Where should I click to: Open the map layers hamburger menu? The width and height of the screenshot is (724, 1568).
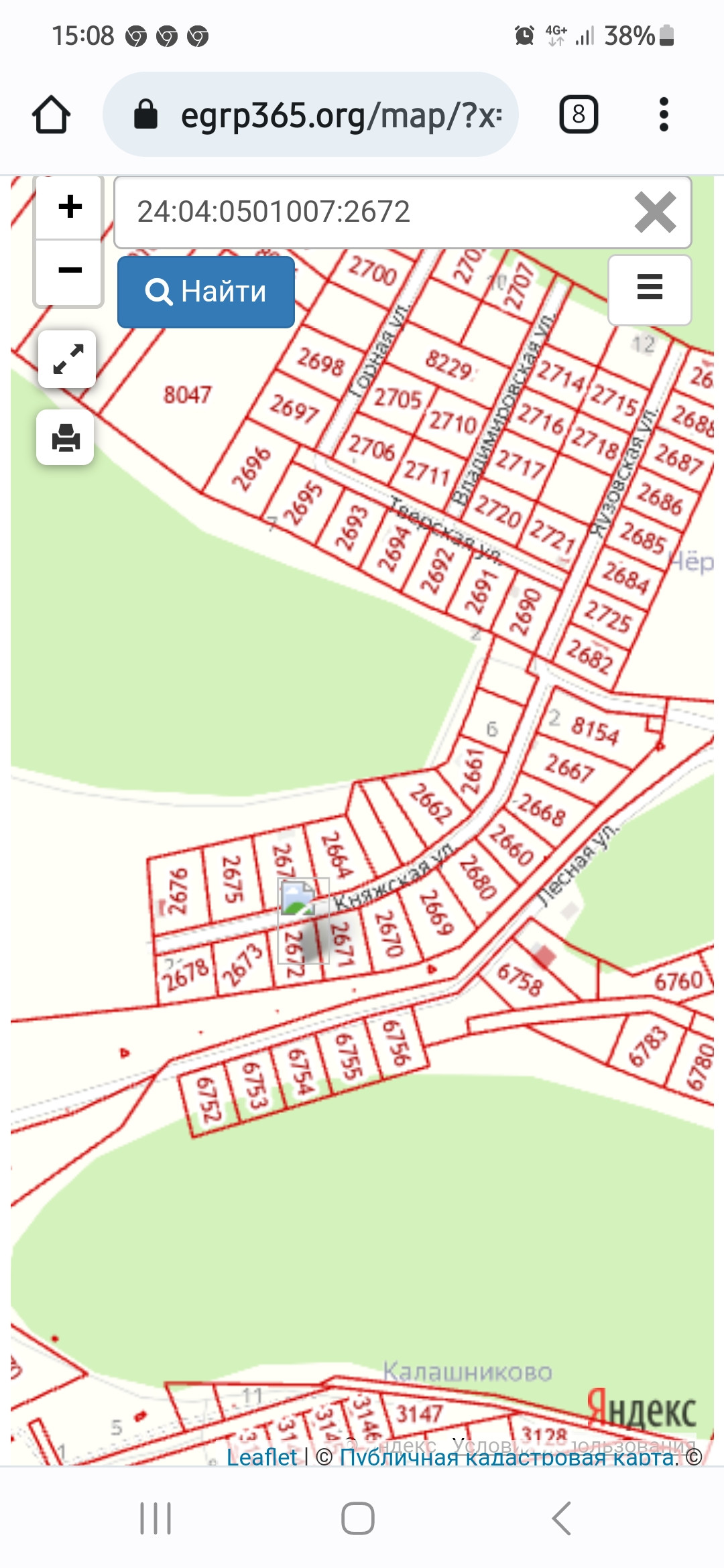(650, 289)
